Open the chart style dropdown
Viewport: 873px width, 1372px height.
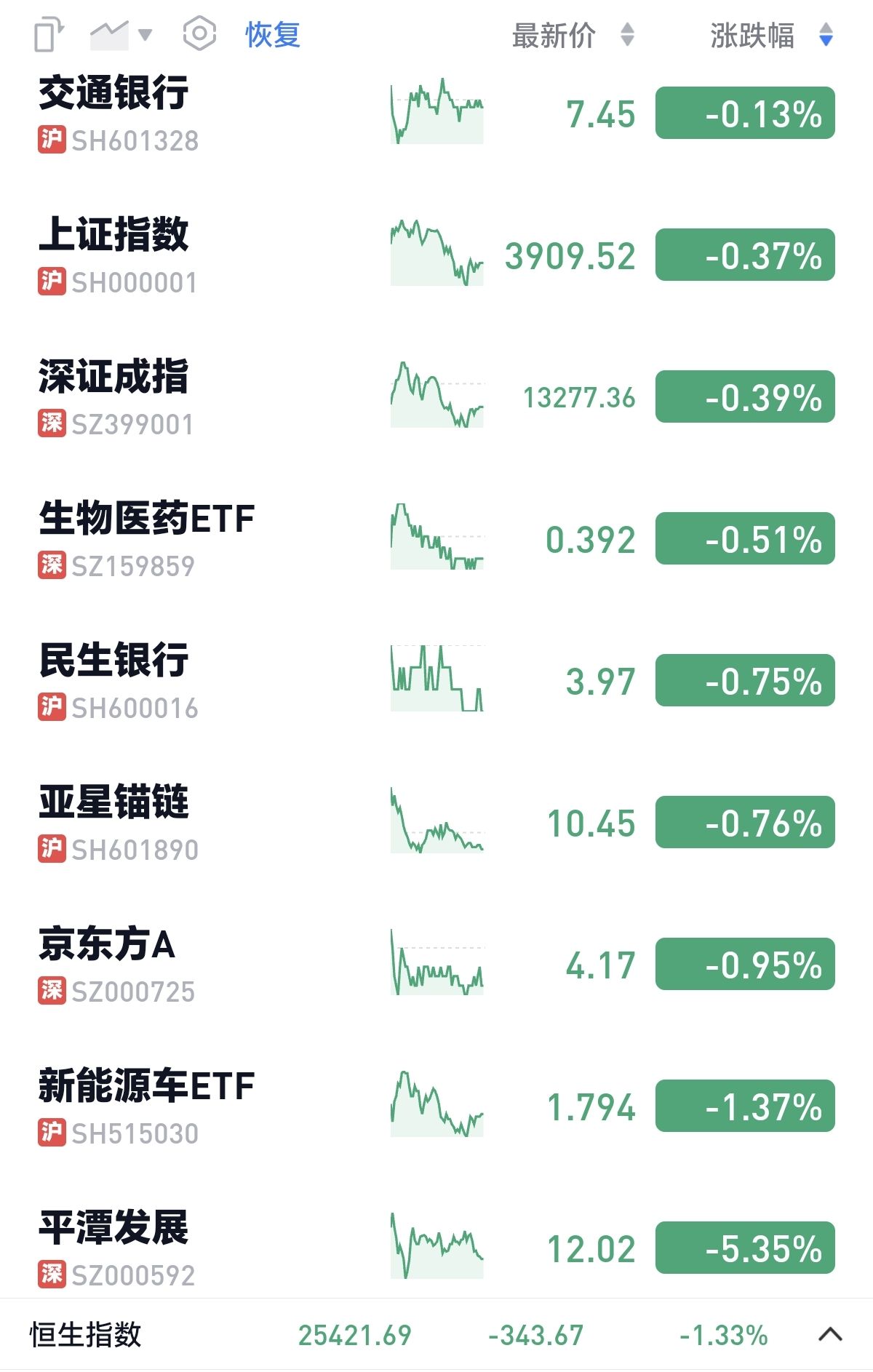pyautogui.click(x=121, y=35)
